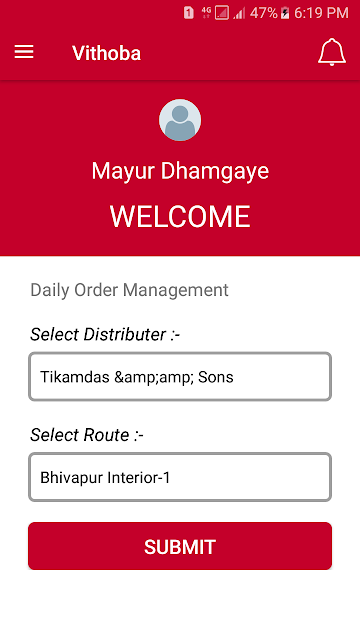The height and width of the screenshot is (640, 360).
Task: Open the Select Route dropdown
Action: (180, 477)
